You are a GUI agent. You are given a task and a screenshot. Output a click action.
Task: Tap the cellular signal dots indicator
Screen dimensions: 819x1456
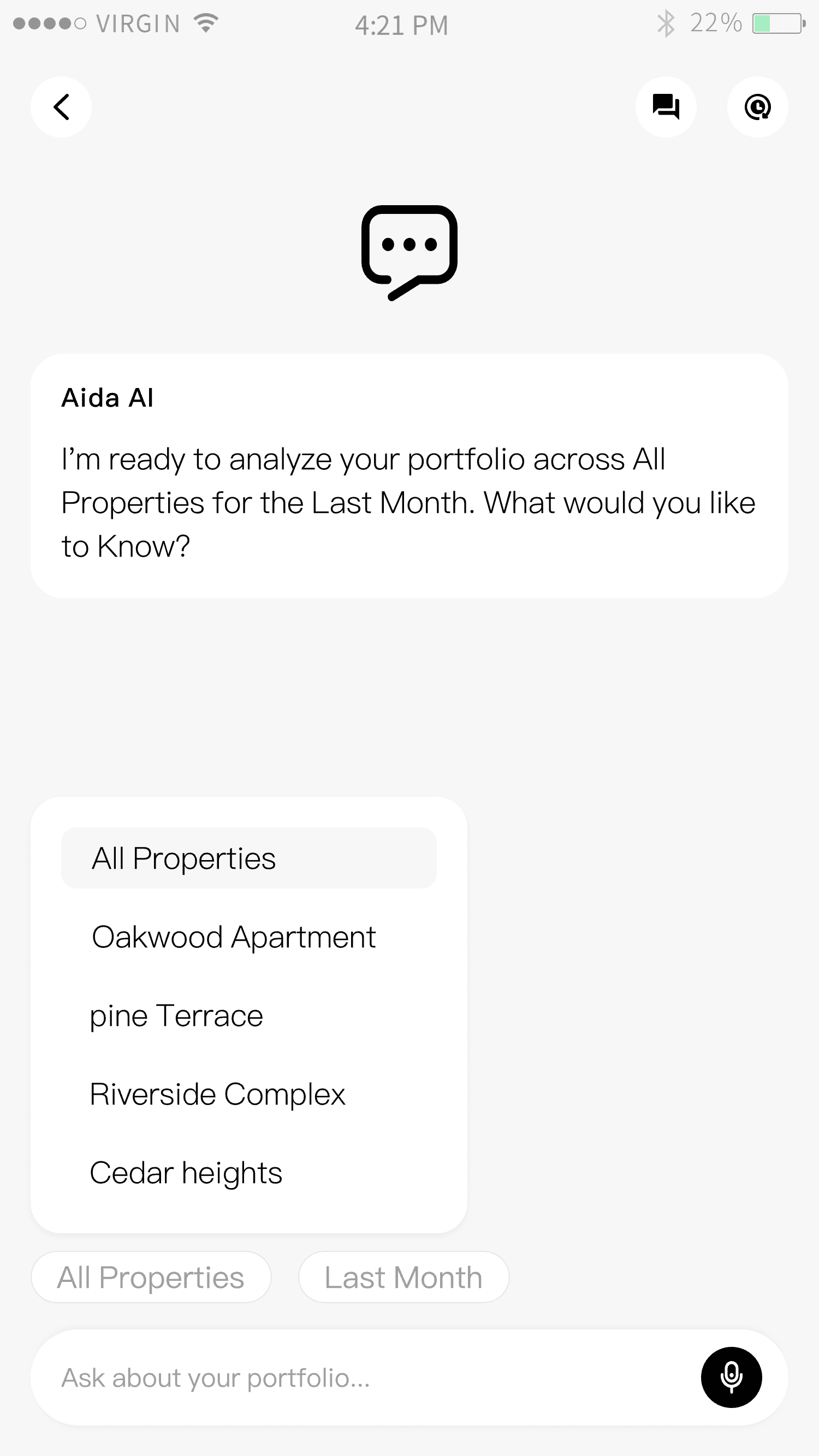coord(48,22)
